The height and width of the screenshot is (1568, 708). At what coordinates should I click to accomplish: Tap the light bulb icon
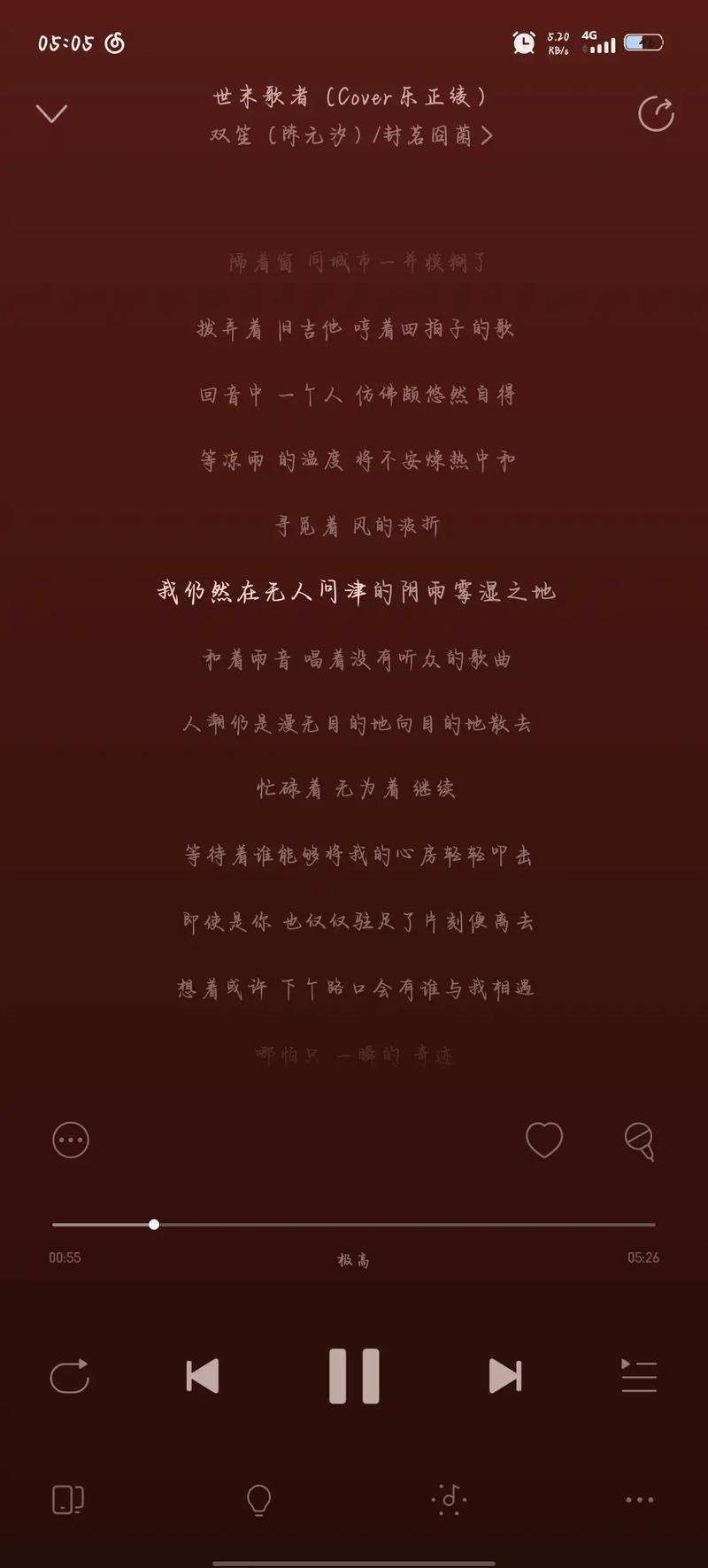[x=258, y=1499]
